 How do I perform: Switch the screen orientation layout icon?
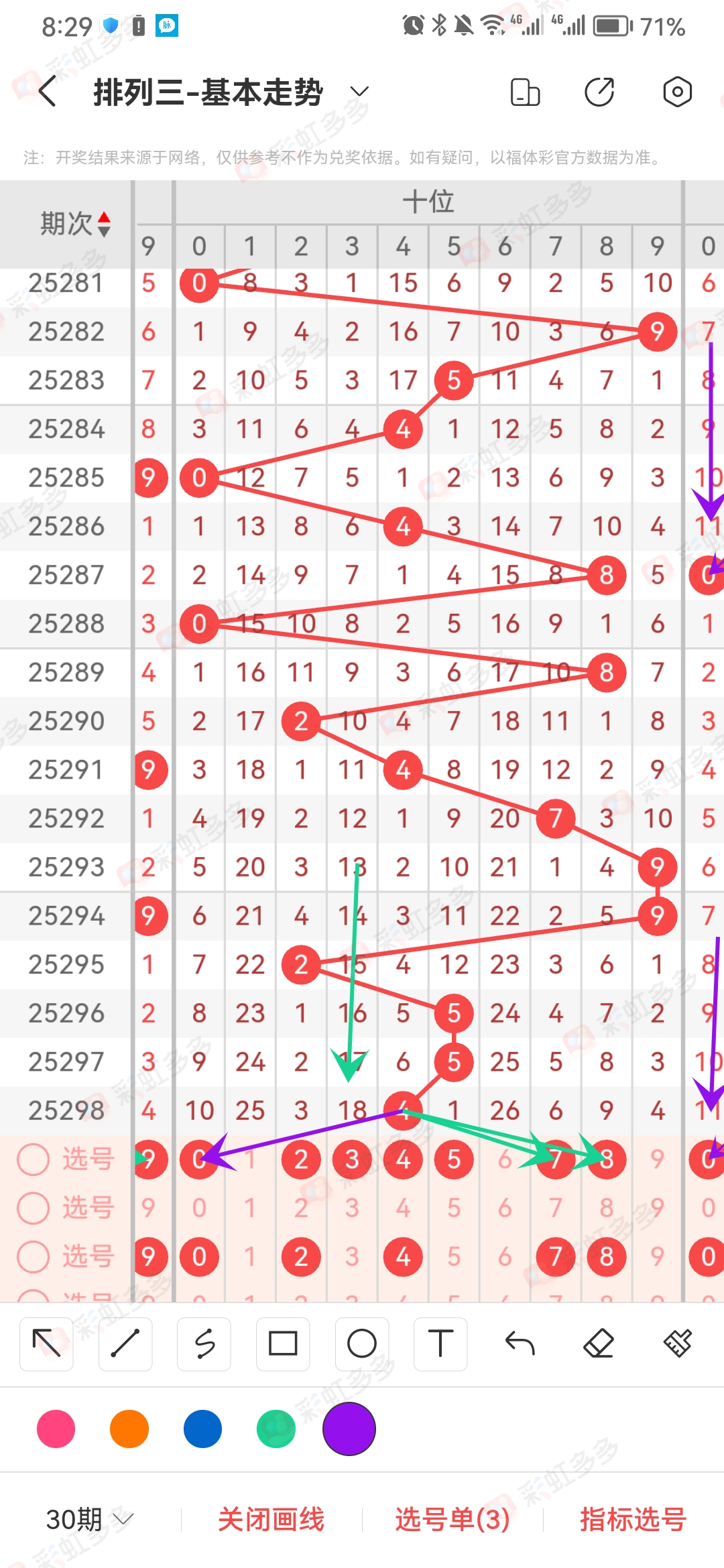525,92
